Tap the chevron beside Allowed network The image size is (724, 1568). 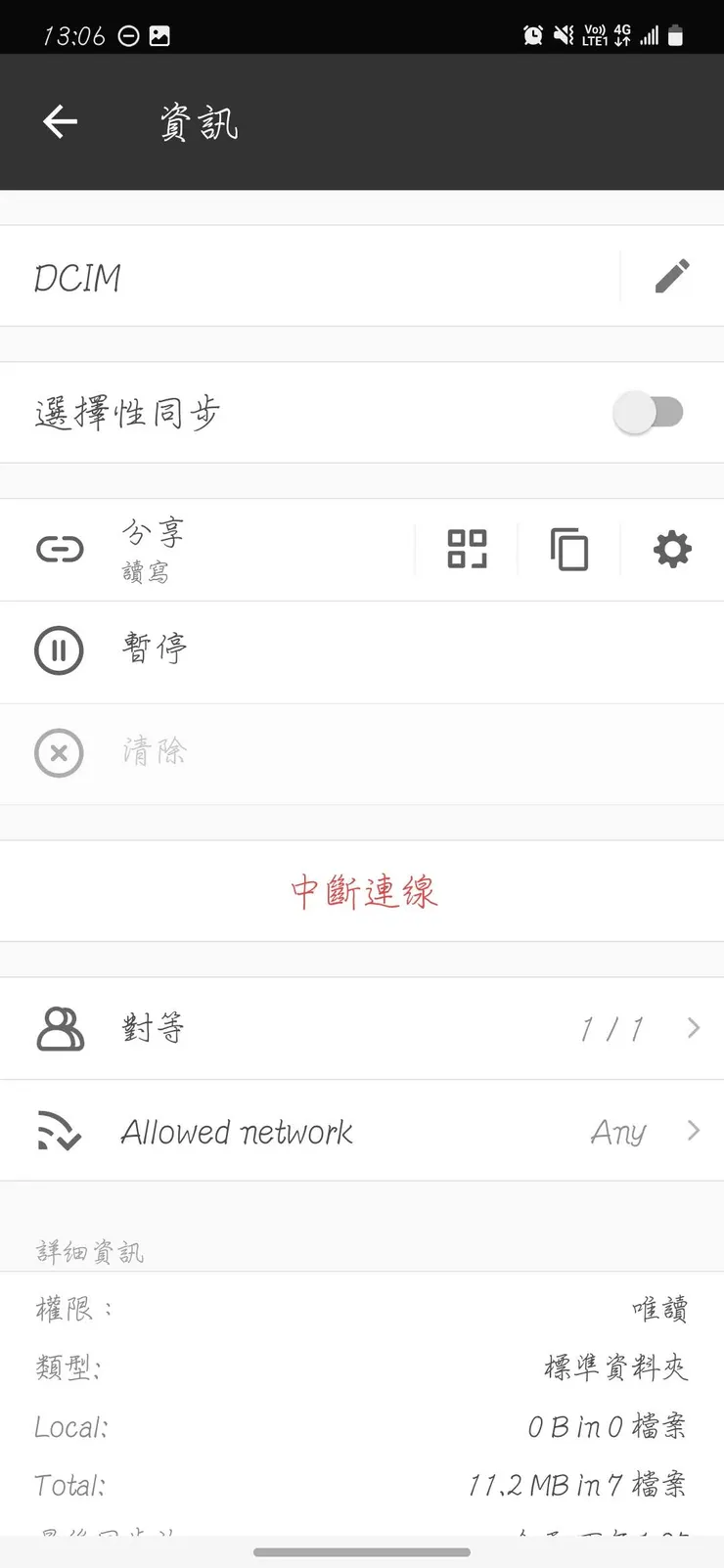695,1131
